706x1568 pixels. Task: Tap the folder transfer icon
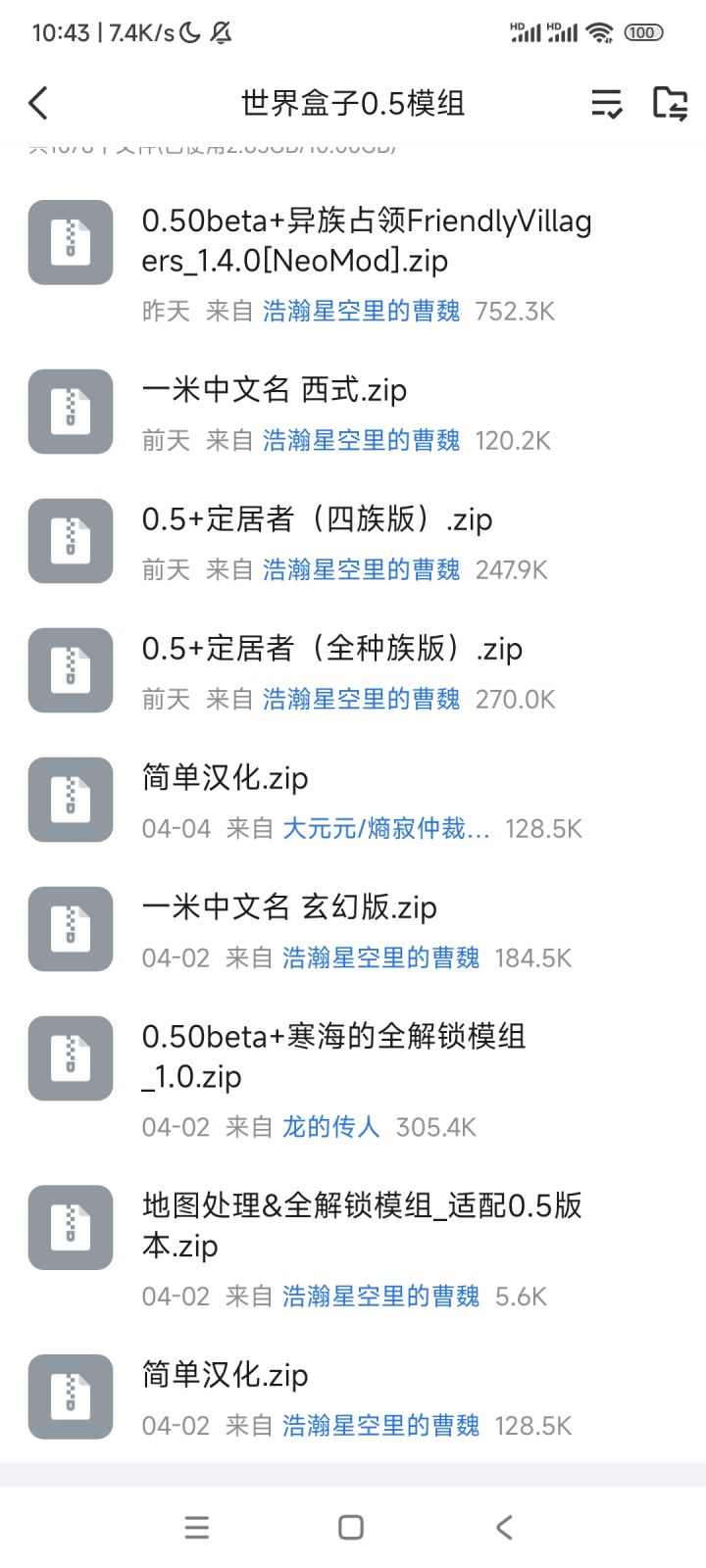(x=670, y=103)
